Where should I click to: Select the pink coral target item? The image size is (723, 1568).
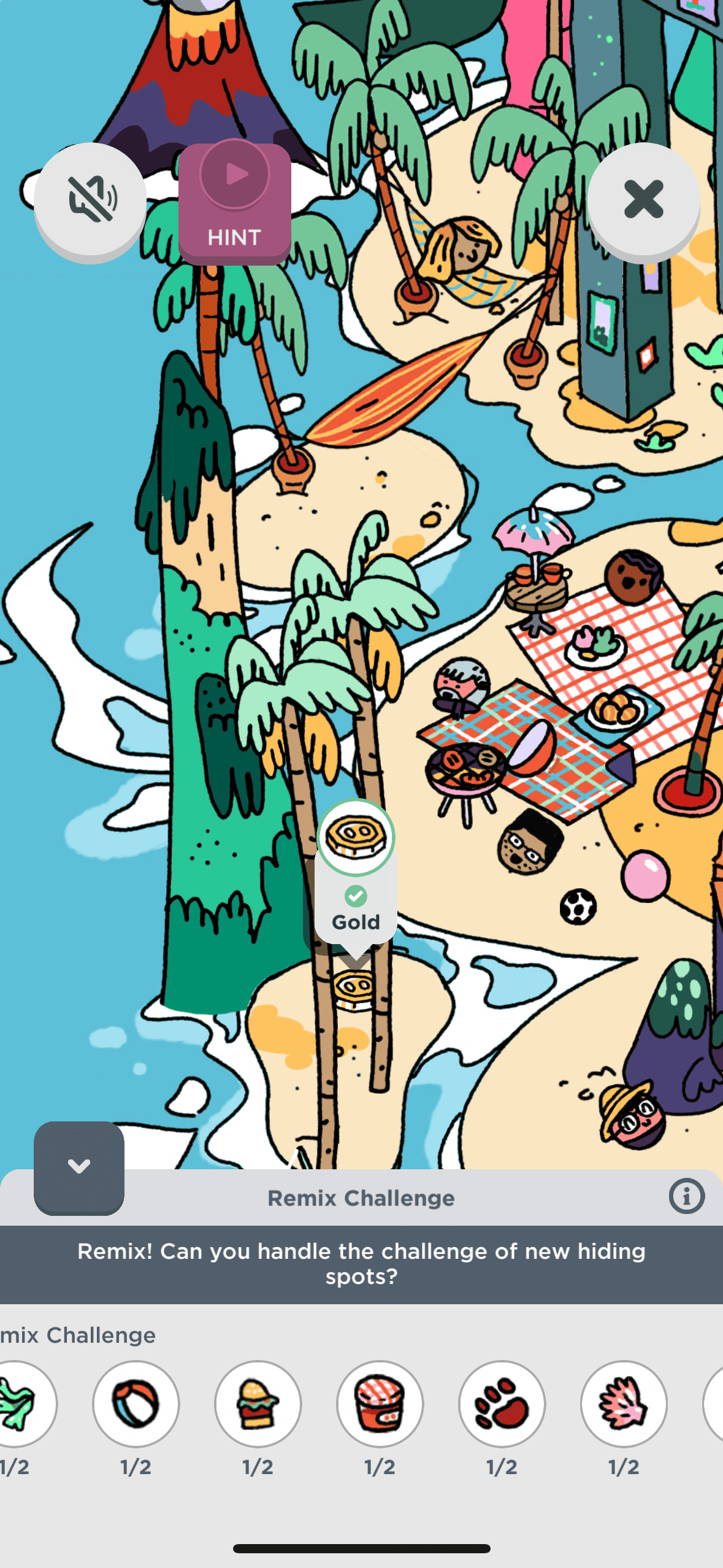(624, 1404)
